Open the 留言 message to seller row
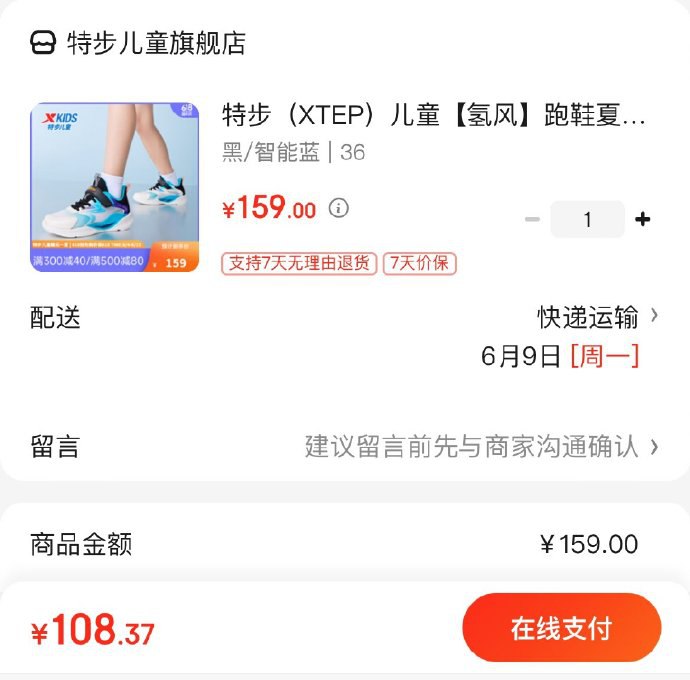 [x=480, y=446]
